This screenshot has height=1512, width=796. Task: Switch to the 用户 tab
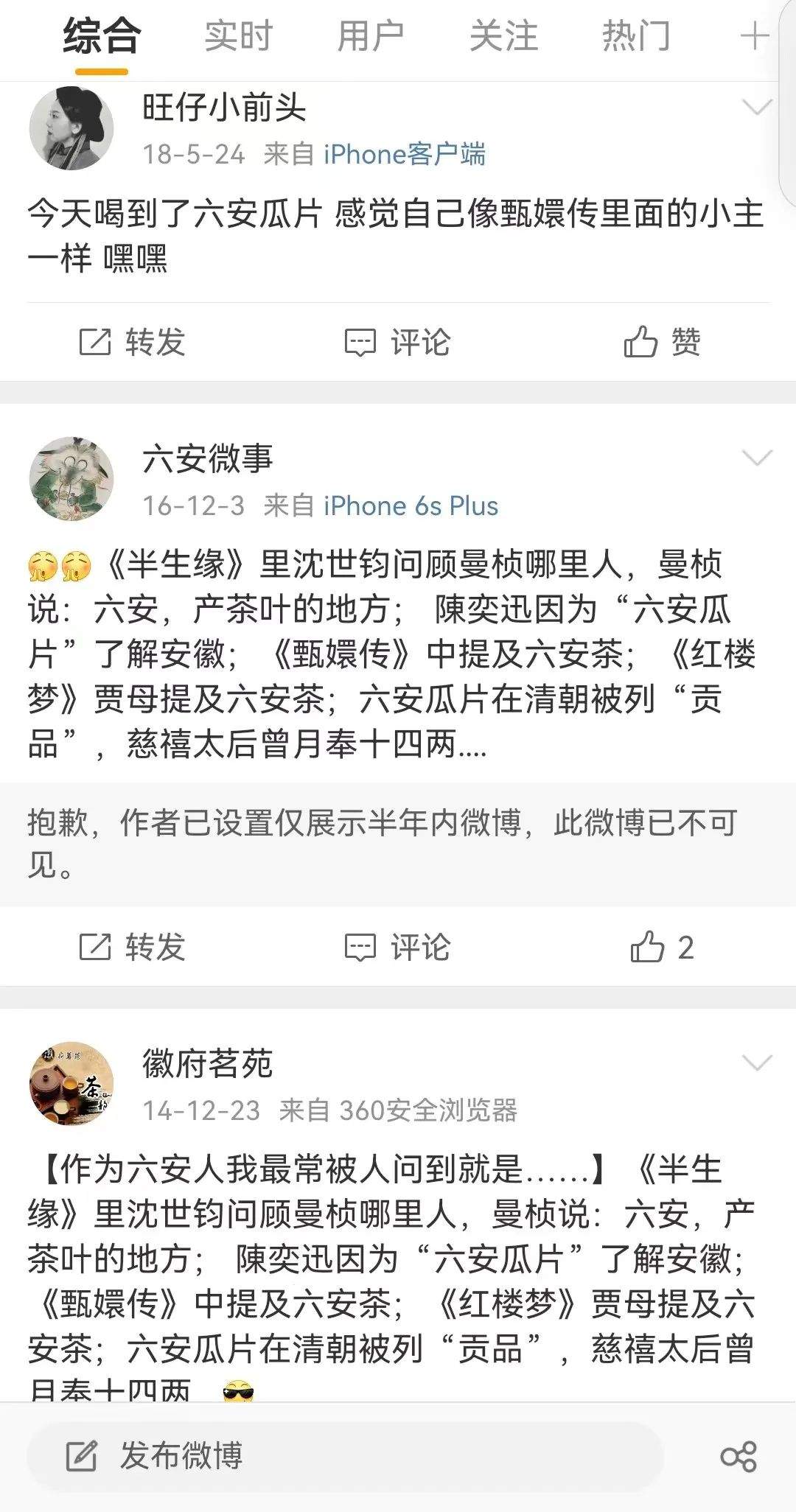(371, 36)
